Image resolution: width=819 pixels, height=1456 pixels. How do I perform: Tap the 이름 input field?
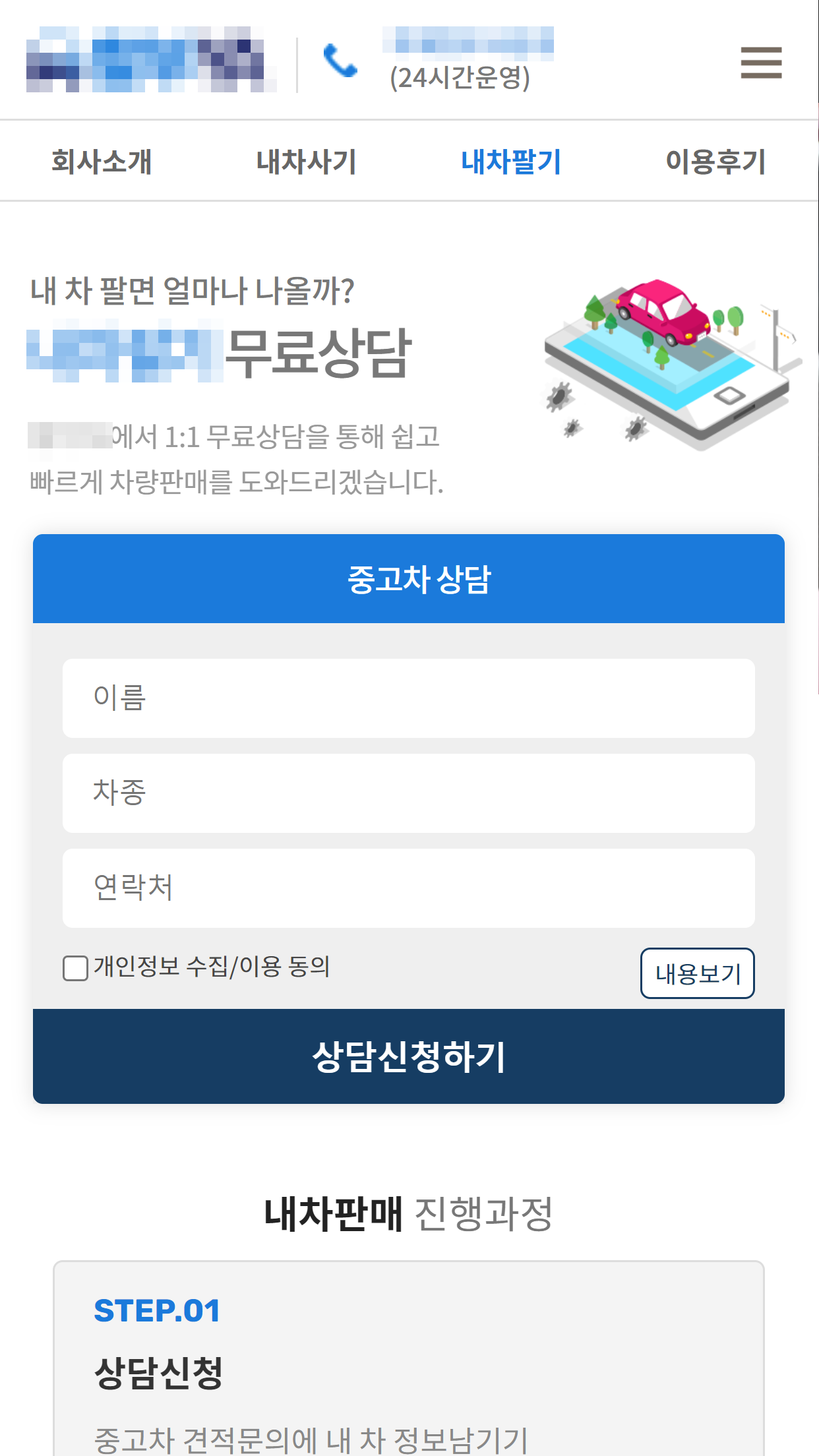[x=409, y=698]
